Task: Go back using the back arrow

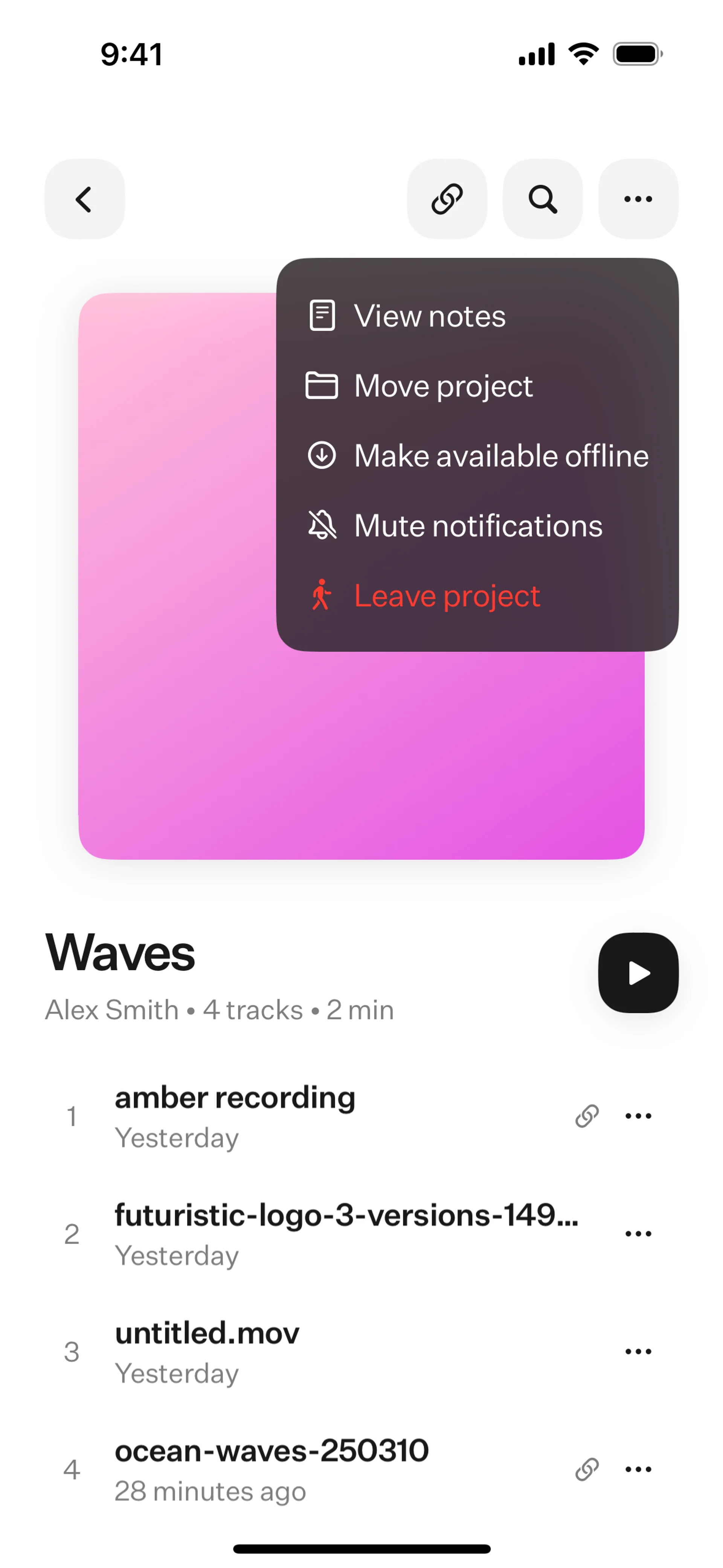Action: click(85, 199)
